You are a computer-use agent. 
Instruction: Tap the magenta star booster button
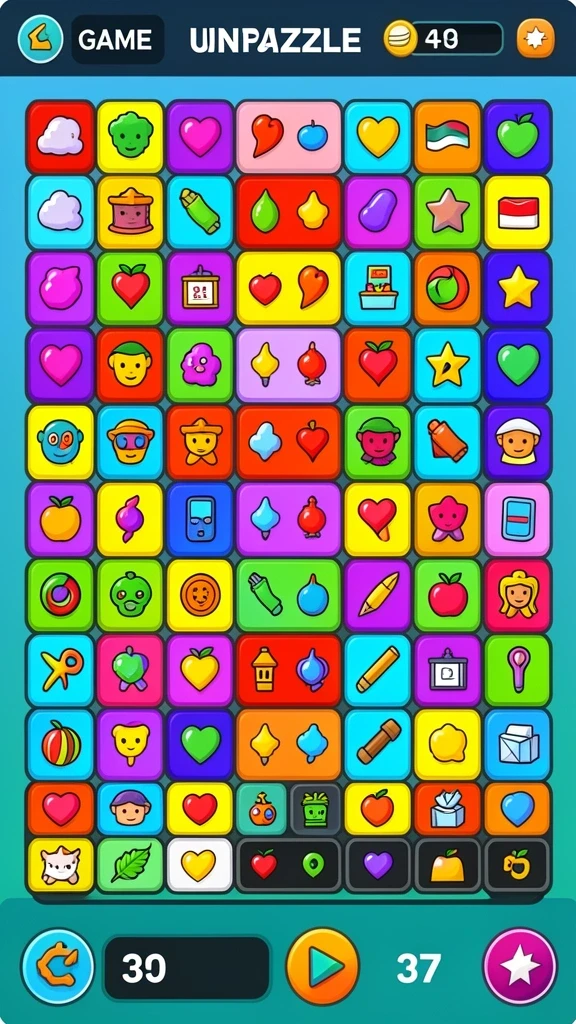[x=520, y=965]
